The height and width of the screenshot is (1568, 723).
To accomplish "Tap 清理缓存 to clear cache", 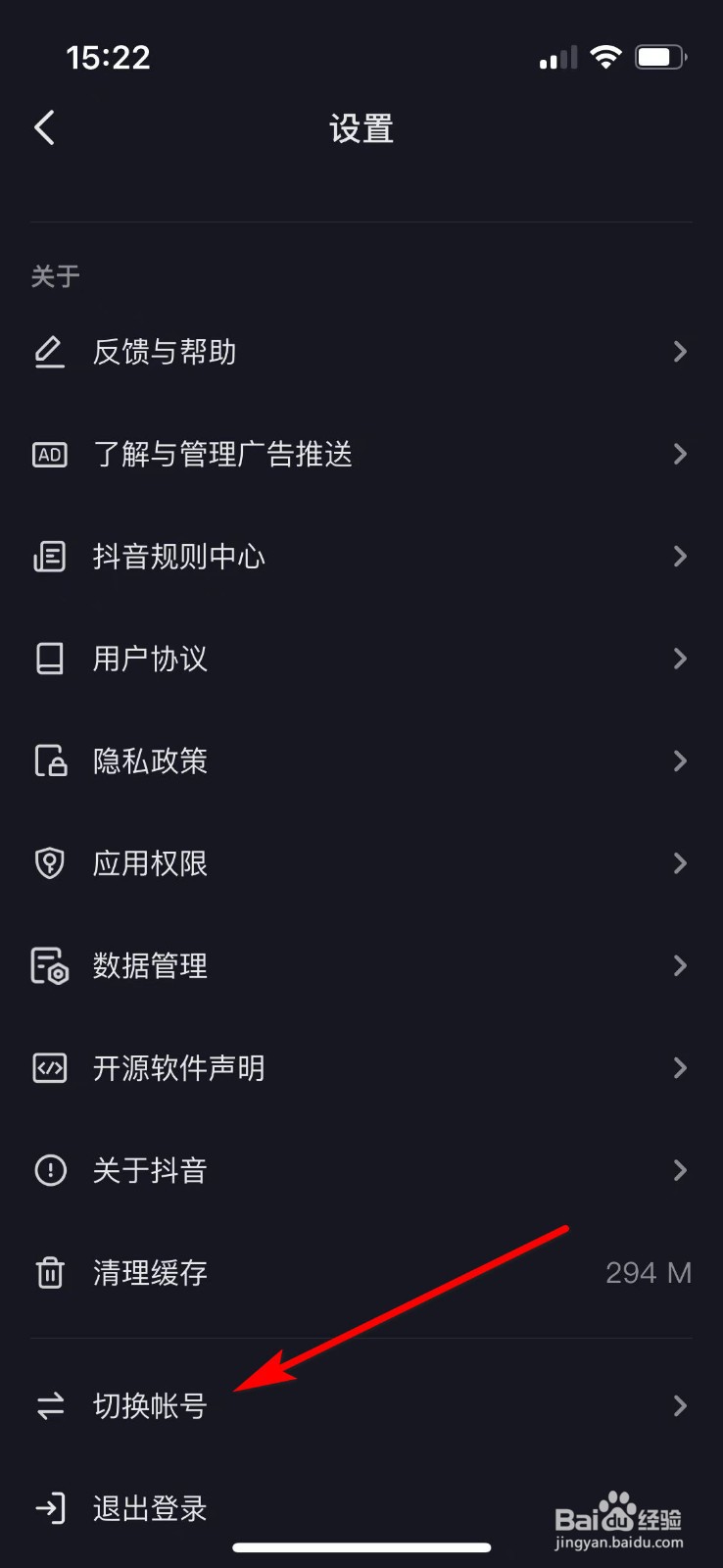I will [x=150, y=1273].
